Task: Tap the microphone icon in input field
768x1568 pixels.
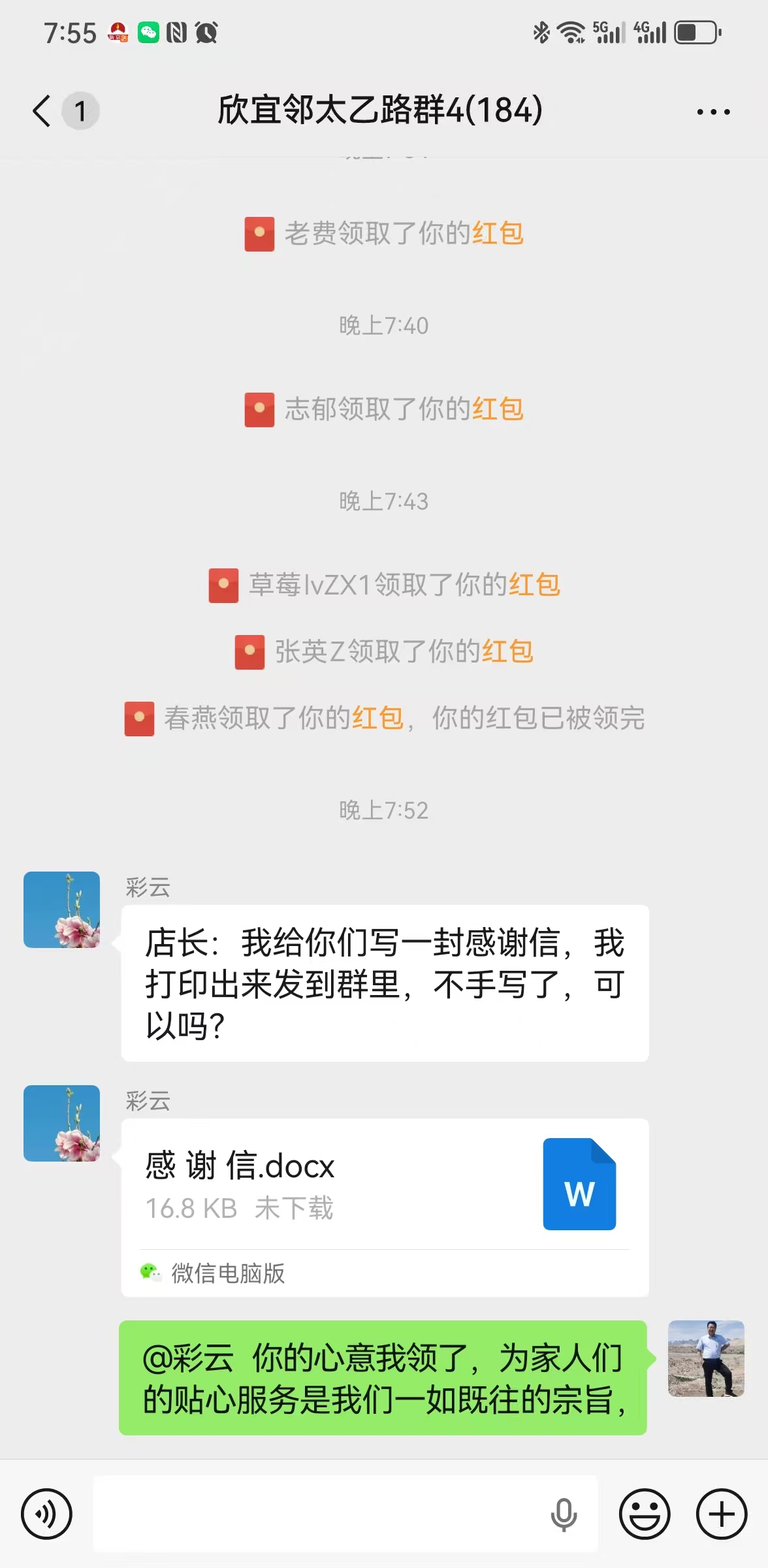Action: [564, 1514]
